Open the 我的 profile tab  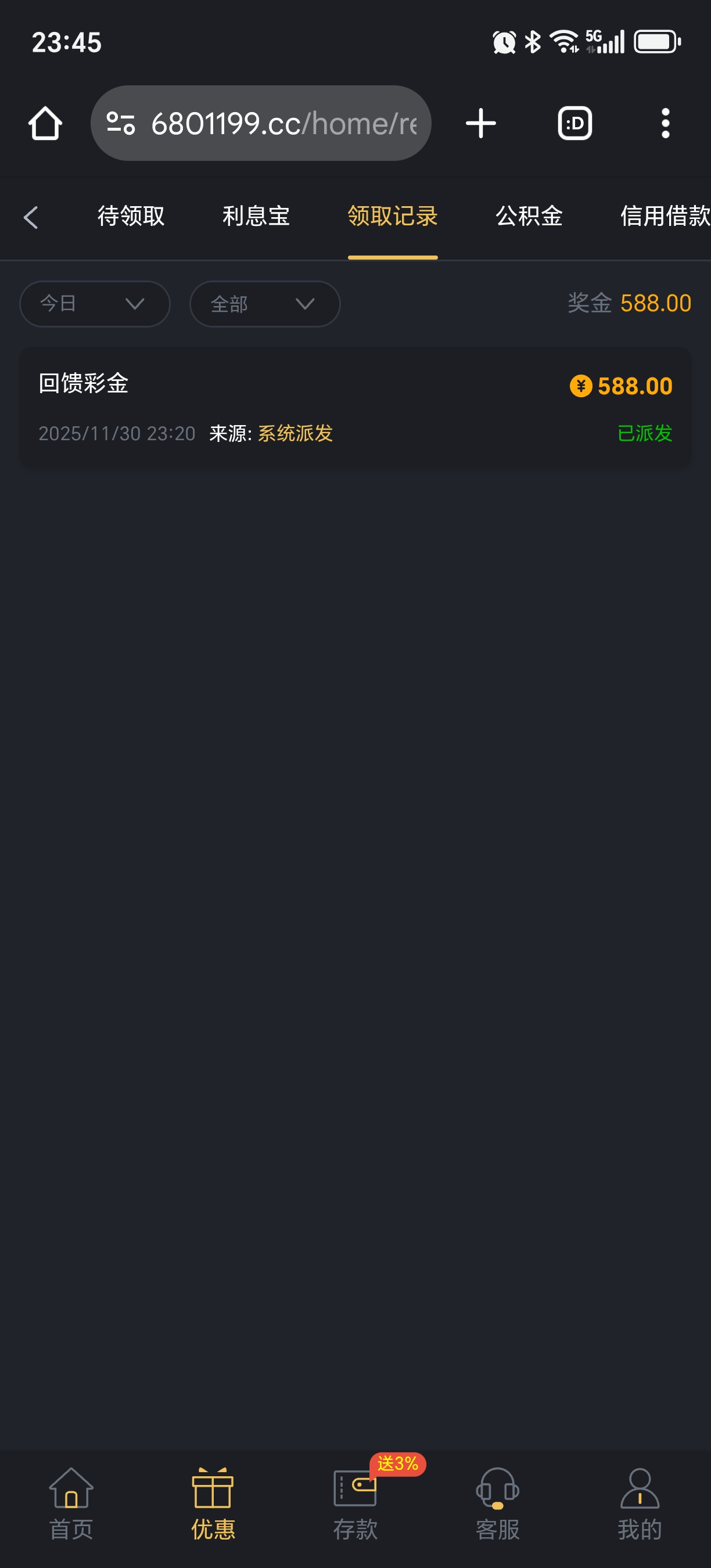(639, 1504)
